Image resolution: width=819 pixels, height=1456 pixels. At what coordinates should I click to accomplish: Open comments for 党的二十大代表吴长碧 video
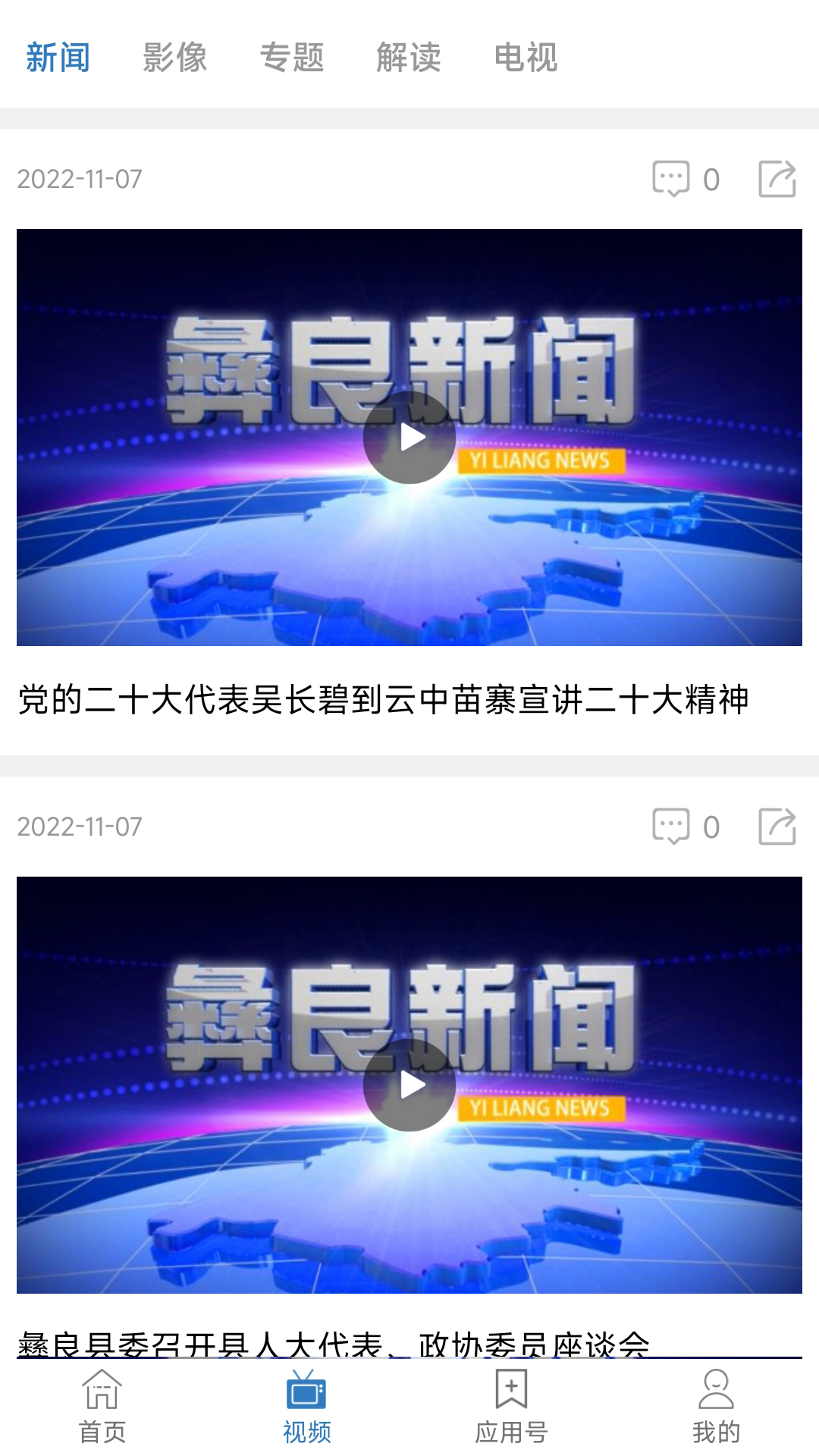[684, 179]
